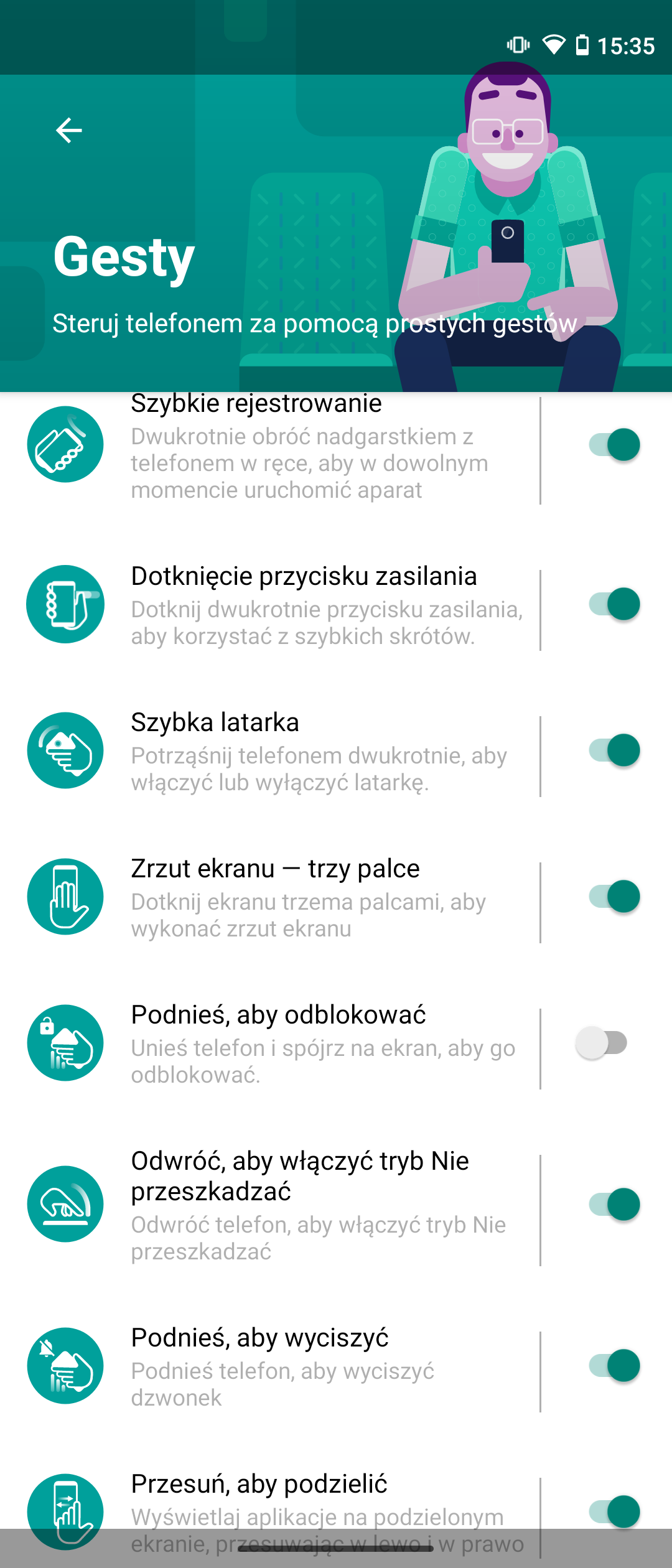Go back using the arrow icon
The image size is (672, 1568).
click(68, 130)
